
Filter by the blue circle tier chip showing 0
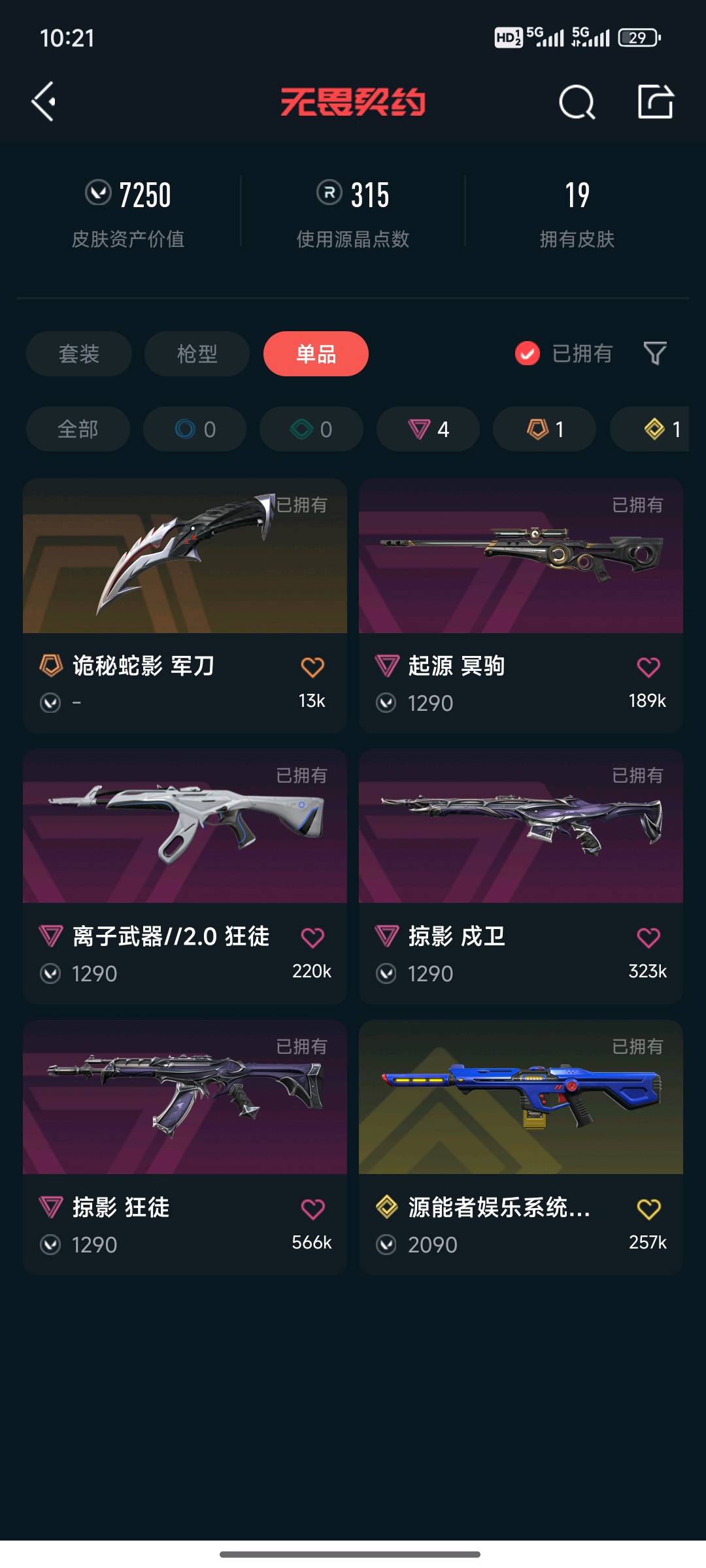(195, 429)
